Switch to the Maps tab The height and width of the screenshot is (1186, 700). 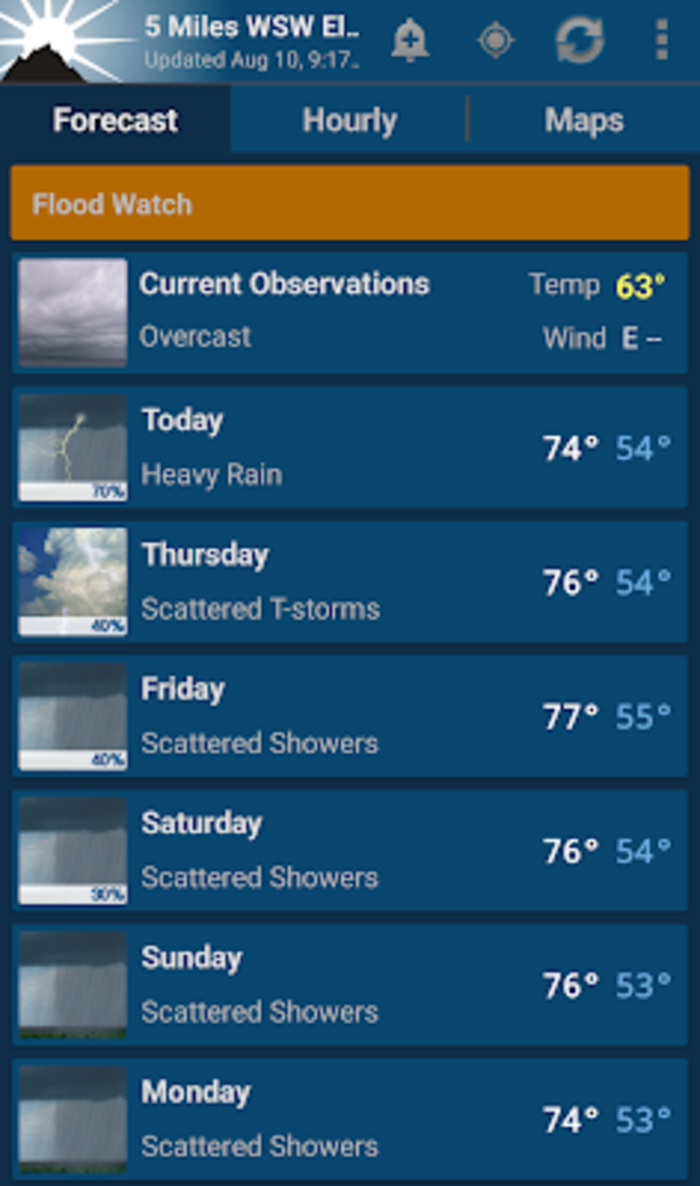(x=584, y=121)
